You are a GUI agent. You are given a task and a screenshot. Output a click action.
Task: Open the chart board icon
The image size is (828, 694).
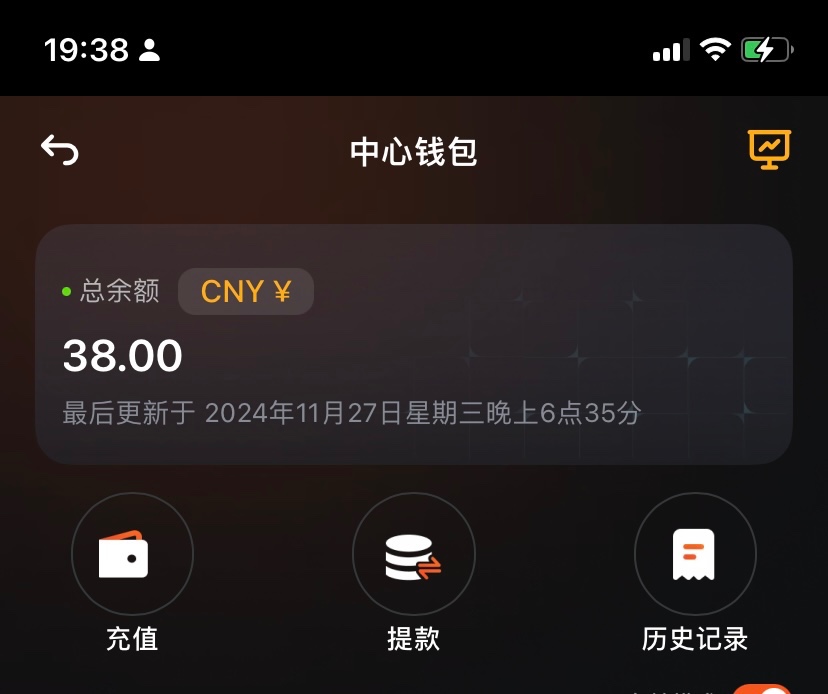tap(769, 150)
